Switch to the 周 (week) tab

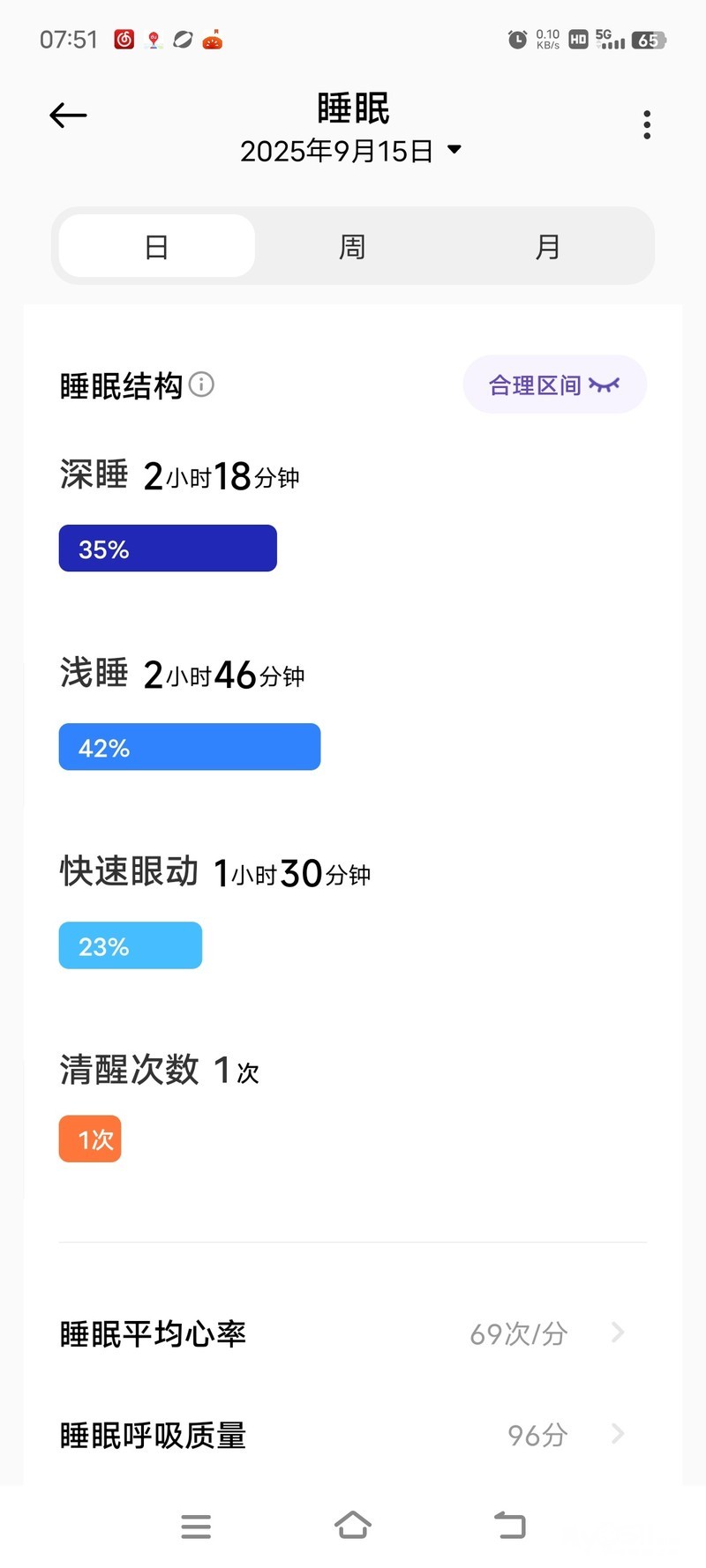tap(352, 247)
